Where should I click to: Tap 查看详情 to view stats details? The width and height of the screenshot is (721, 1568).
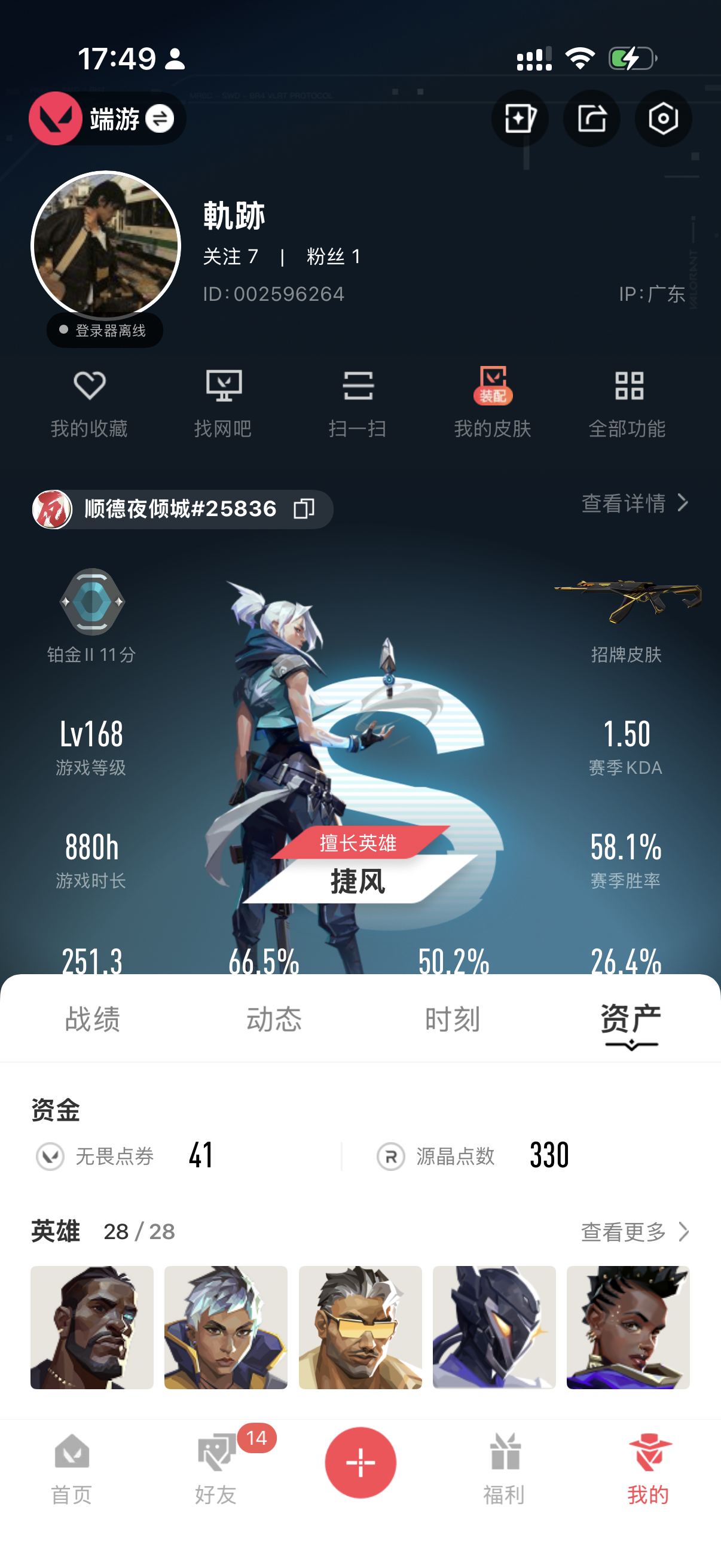pyautogui.click(x=634, y=504)
